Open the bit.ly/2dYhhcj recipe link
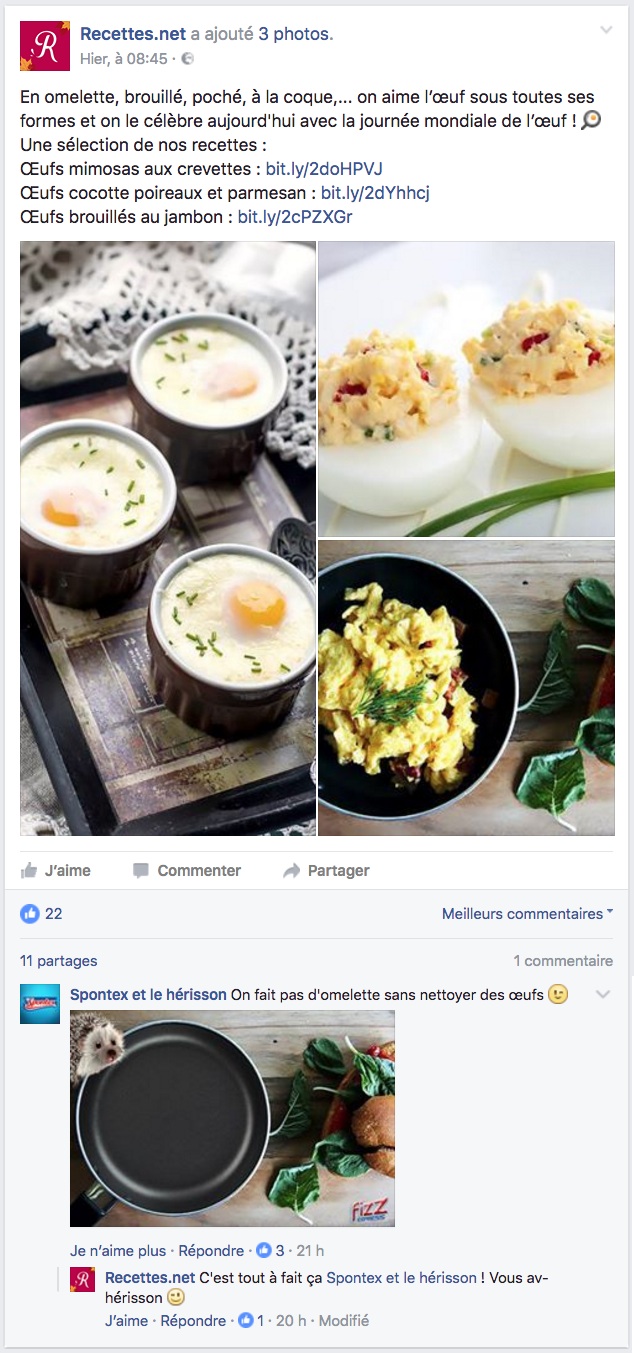 click(x=375, y=192)
